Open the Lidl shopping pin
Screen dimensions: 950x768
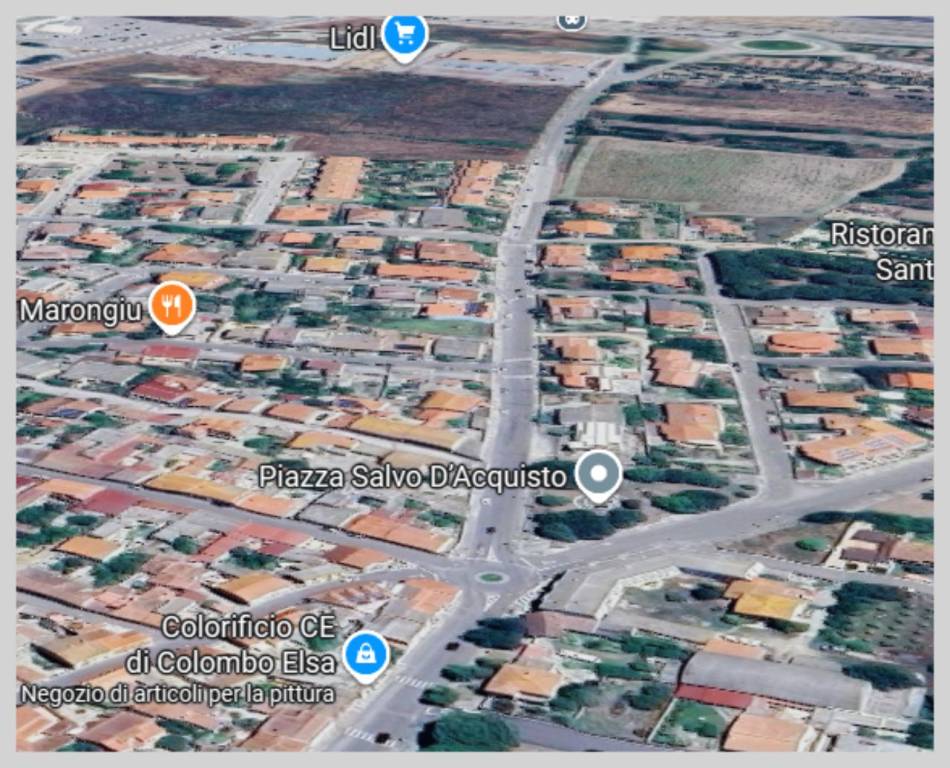tap(404, 36)
